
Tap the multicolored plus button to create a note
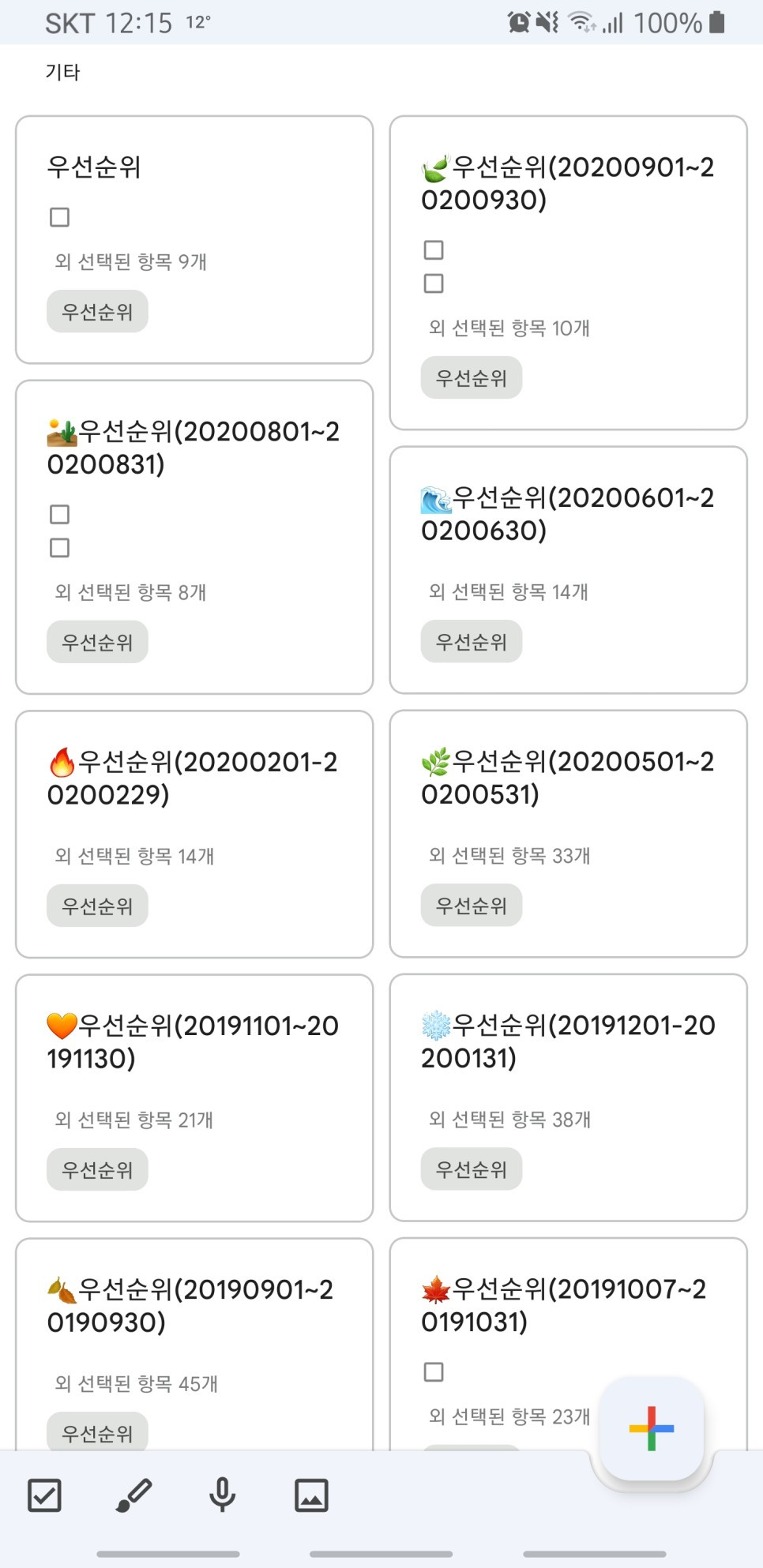click(x=651, y=1430)
